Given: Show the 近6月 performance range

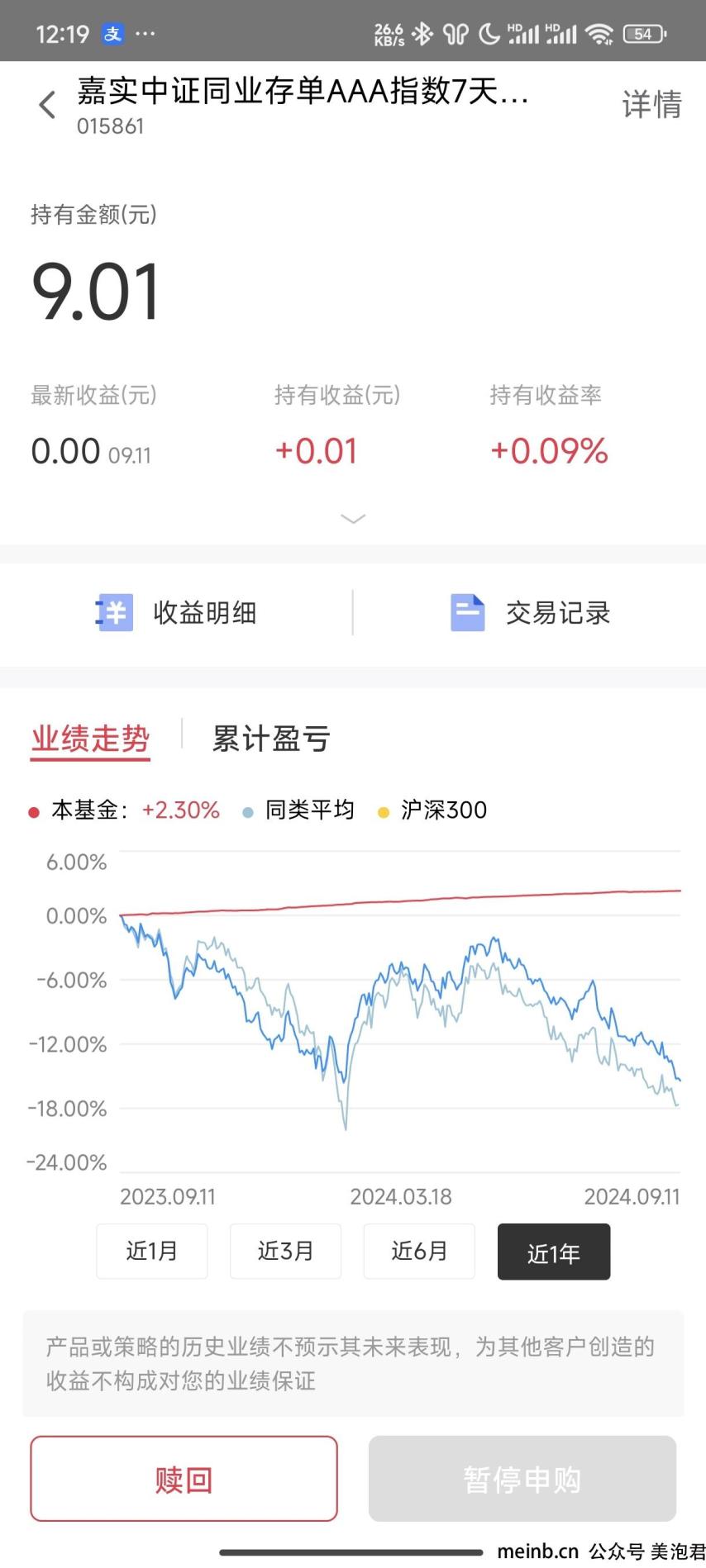Looking at the screenshot, I should [x=419, y=1251].
